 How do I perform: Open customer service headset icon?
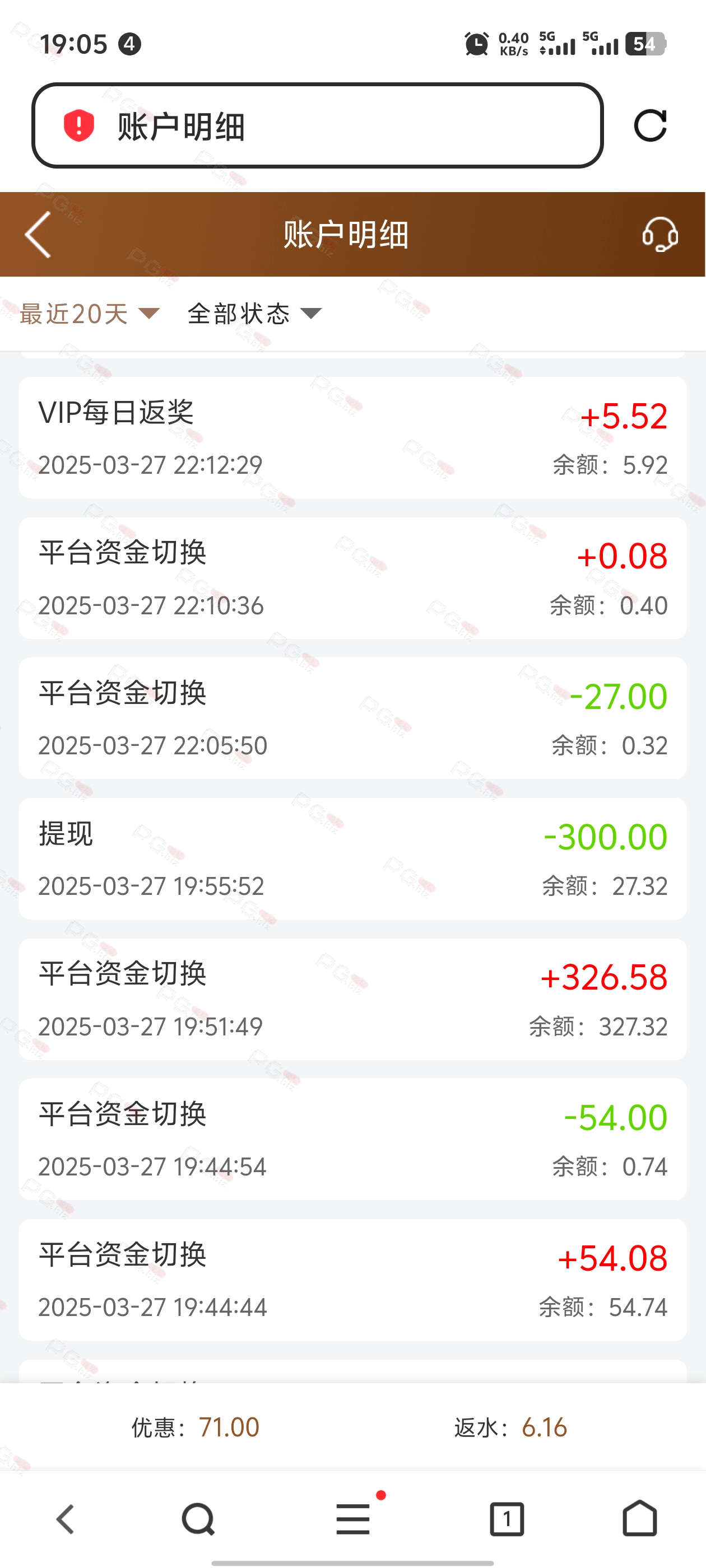[660, 234]
